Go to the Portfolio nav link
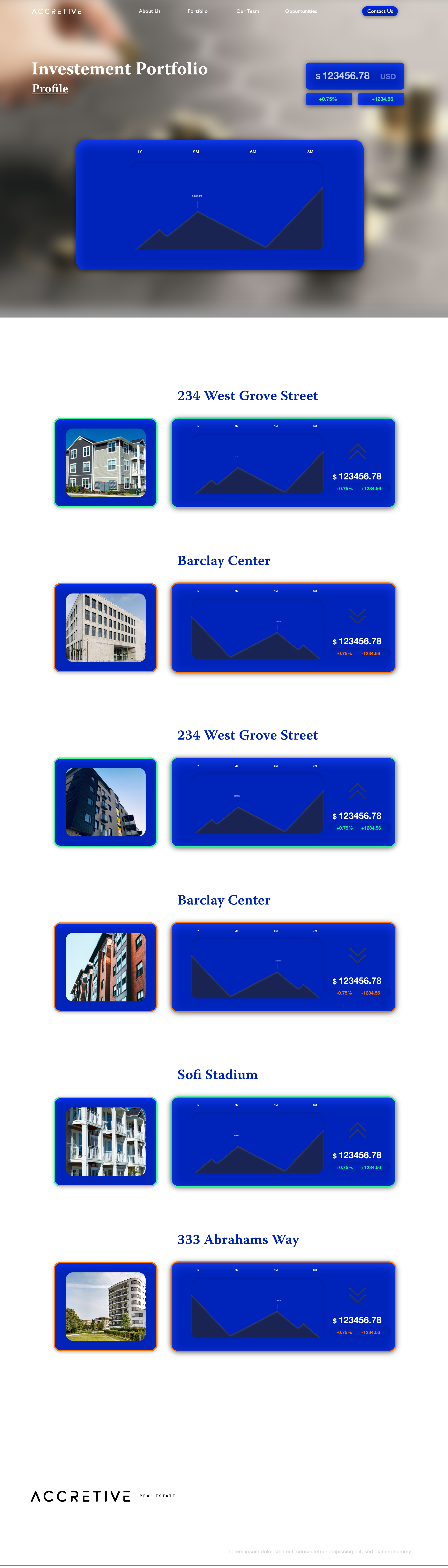 tap(197, 11)
